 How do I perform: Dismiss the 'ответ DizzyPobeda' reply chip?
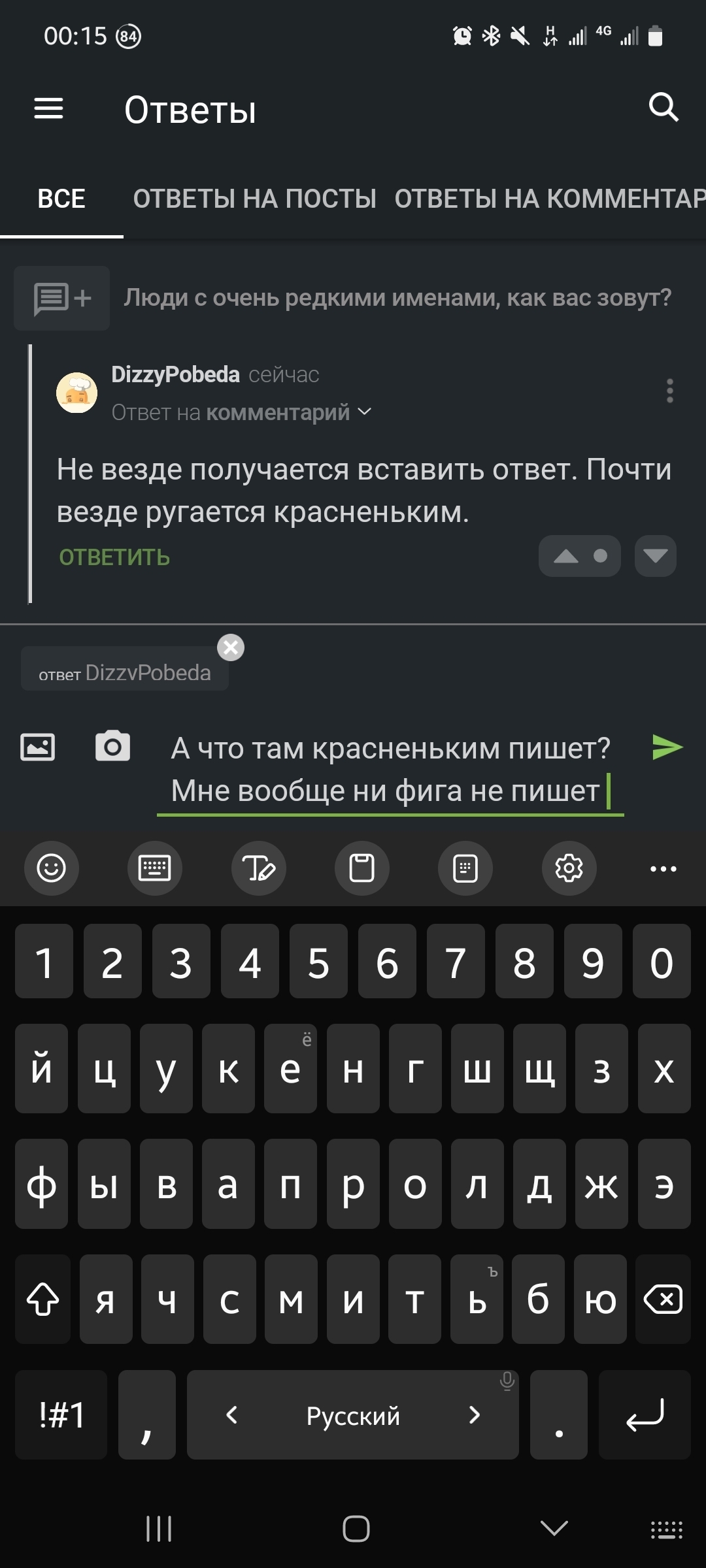click(x=231, y=647)
